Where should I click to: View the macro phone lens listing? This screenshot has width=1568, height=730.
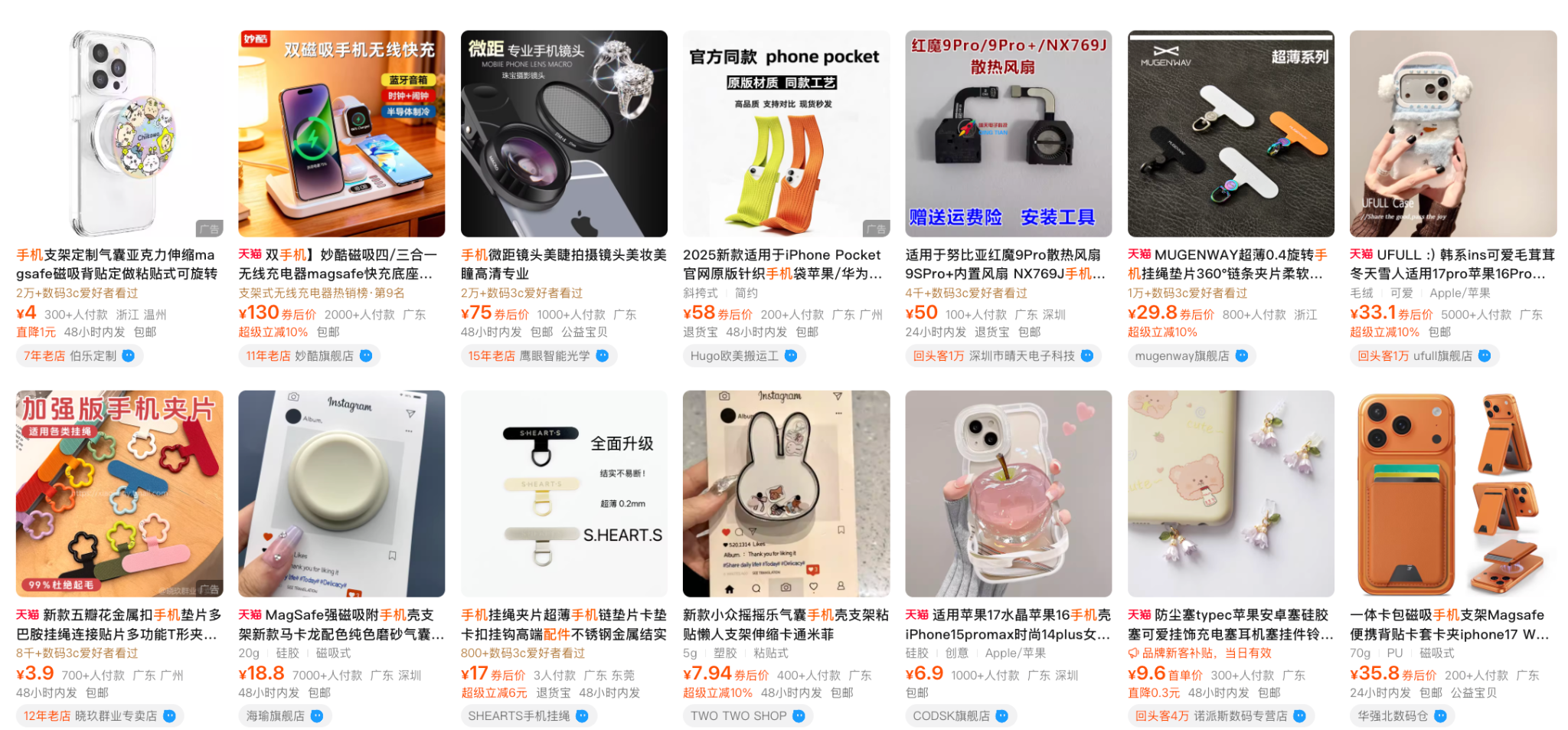pos(563,134)
